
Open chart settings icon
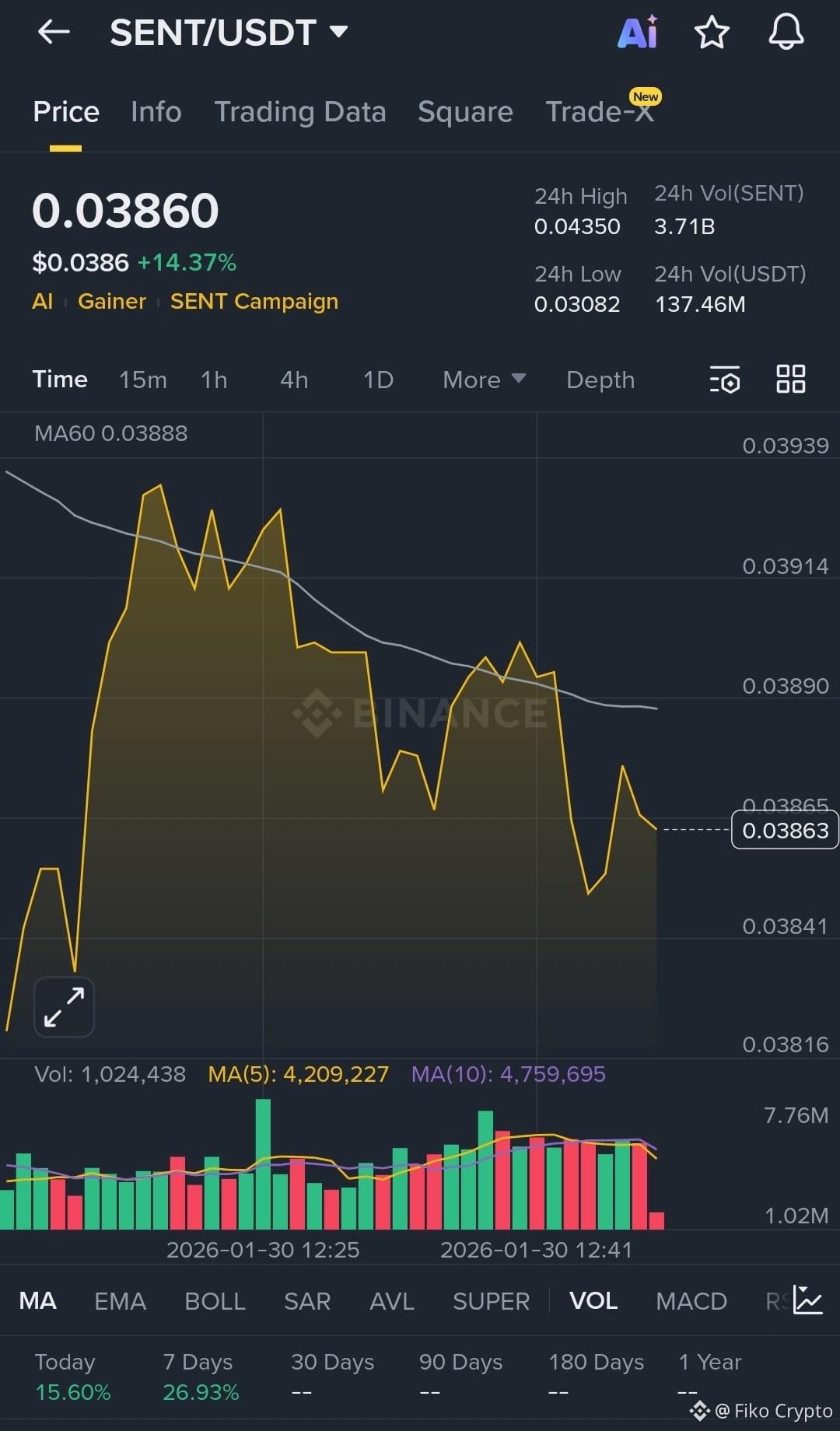click(x=725, y=380)
